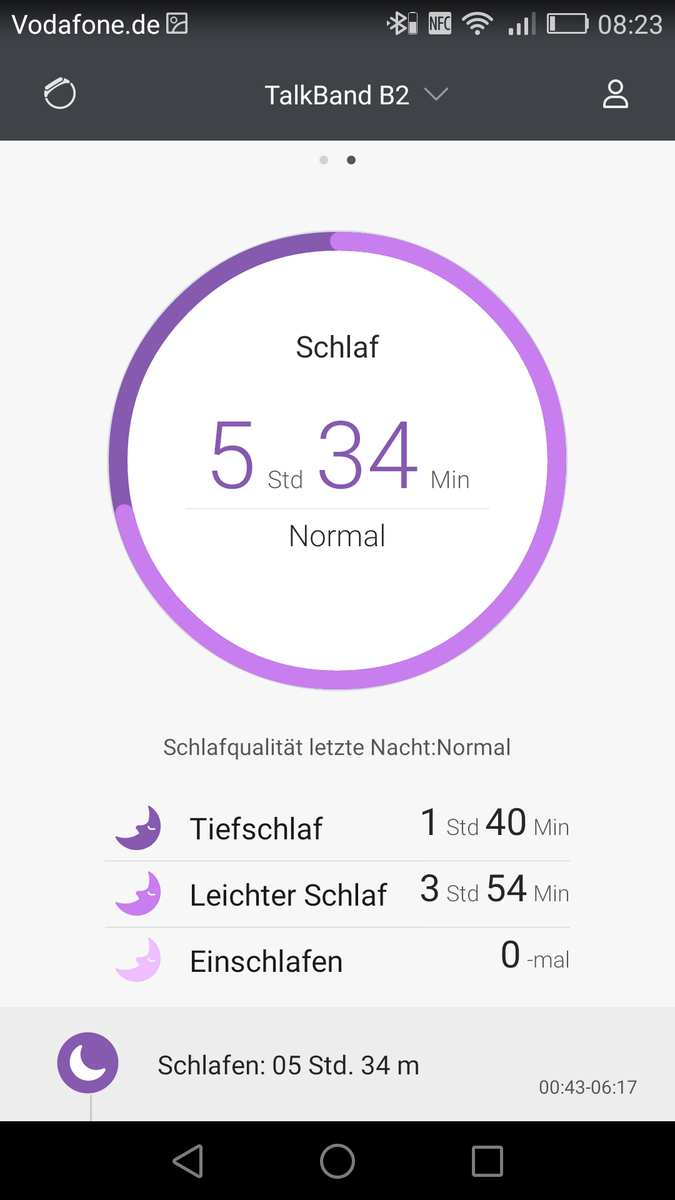Open the band device icon in the header
The height and width of the screenshot is (1200, 675).
click(x=60, y=94)
